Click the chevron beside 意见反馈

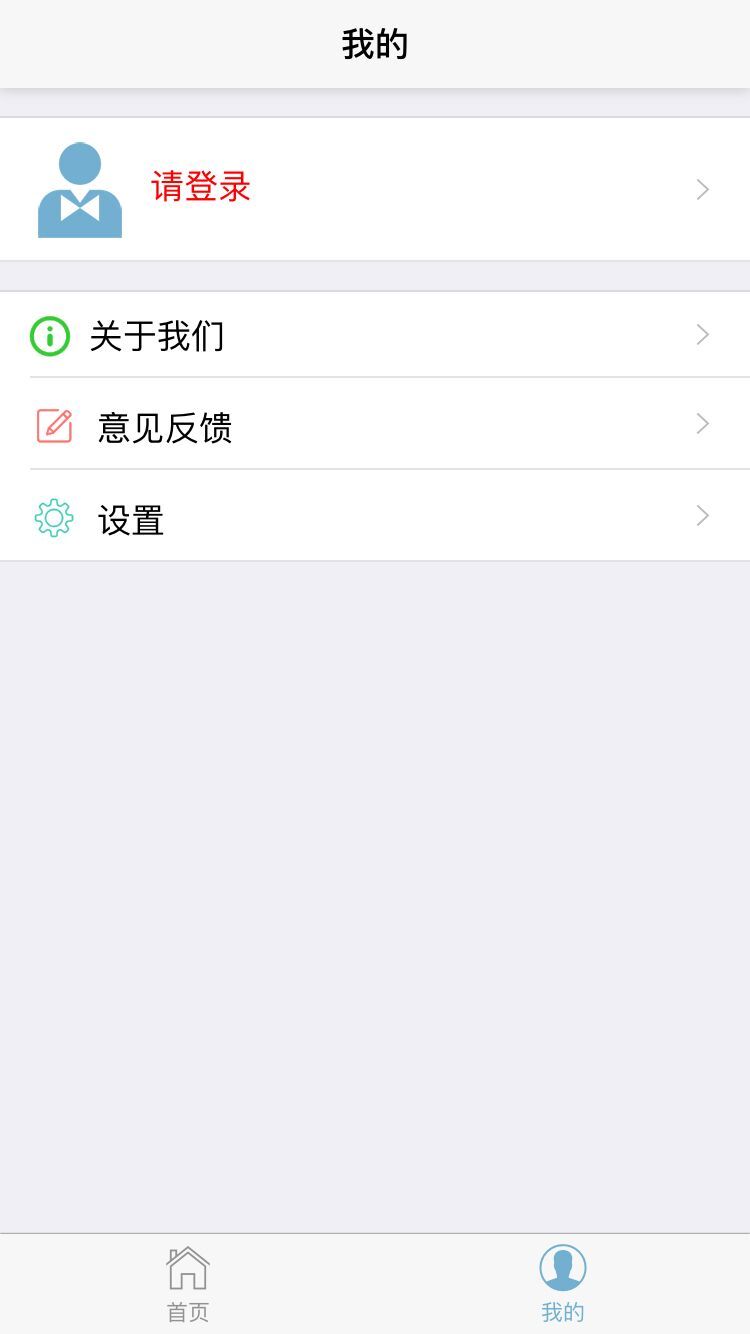(702, 424)
